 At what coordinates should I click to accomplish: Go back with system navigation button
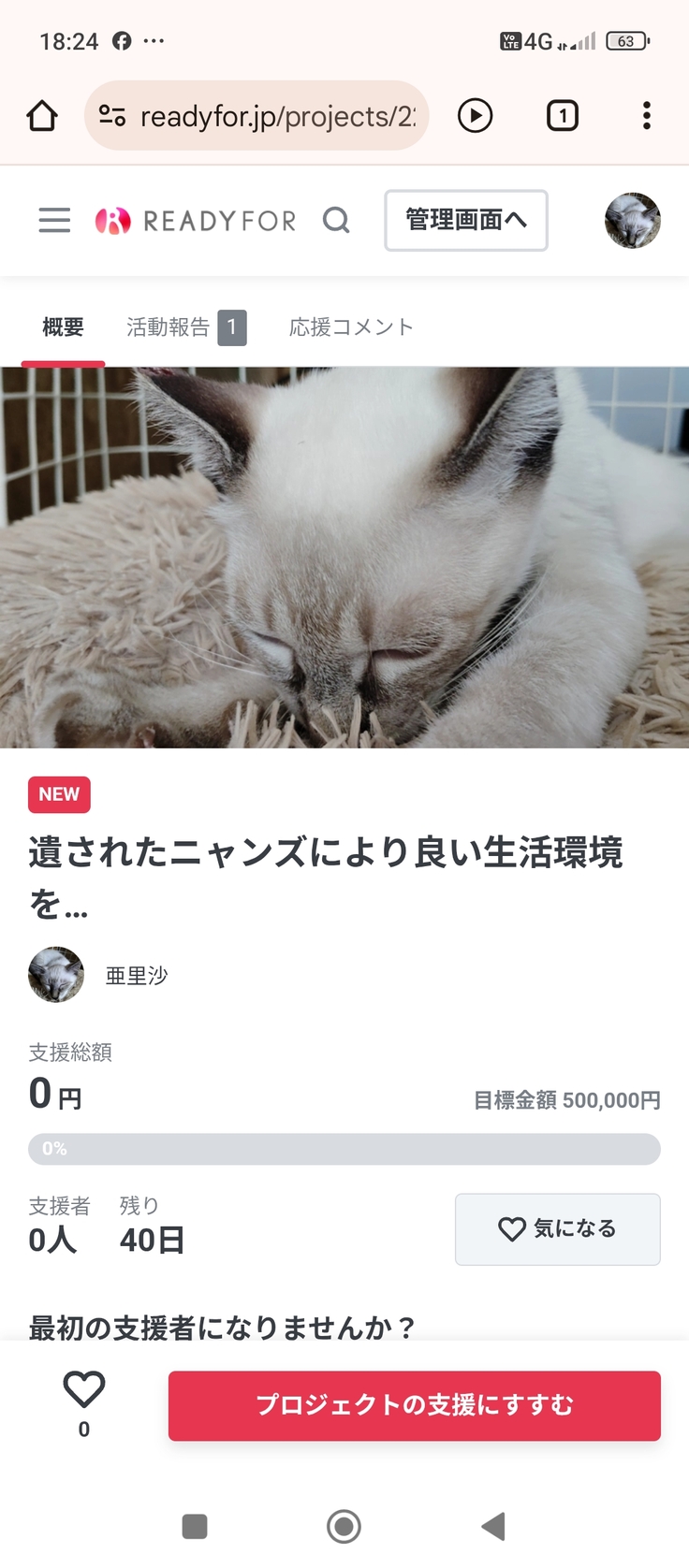point(493,1526)
